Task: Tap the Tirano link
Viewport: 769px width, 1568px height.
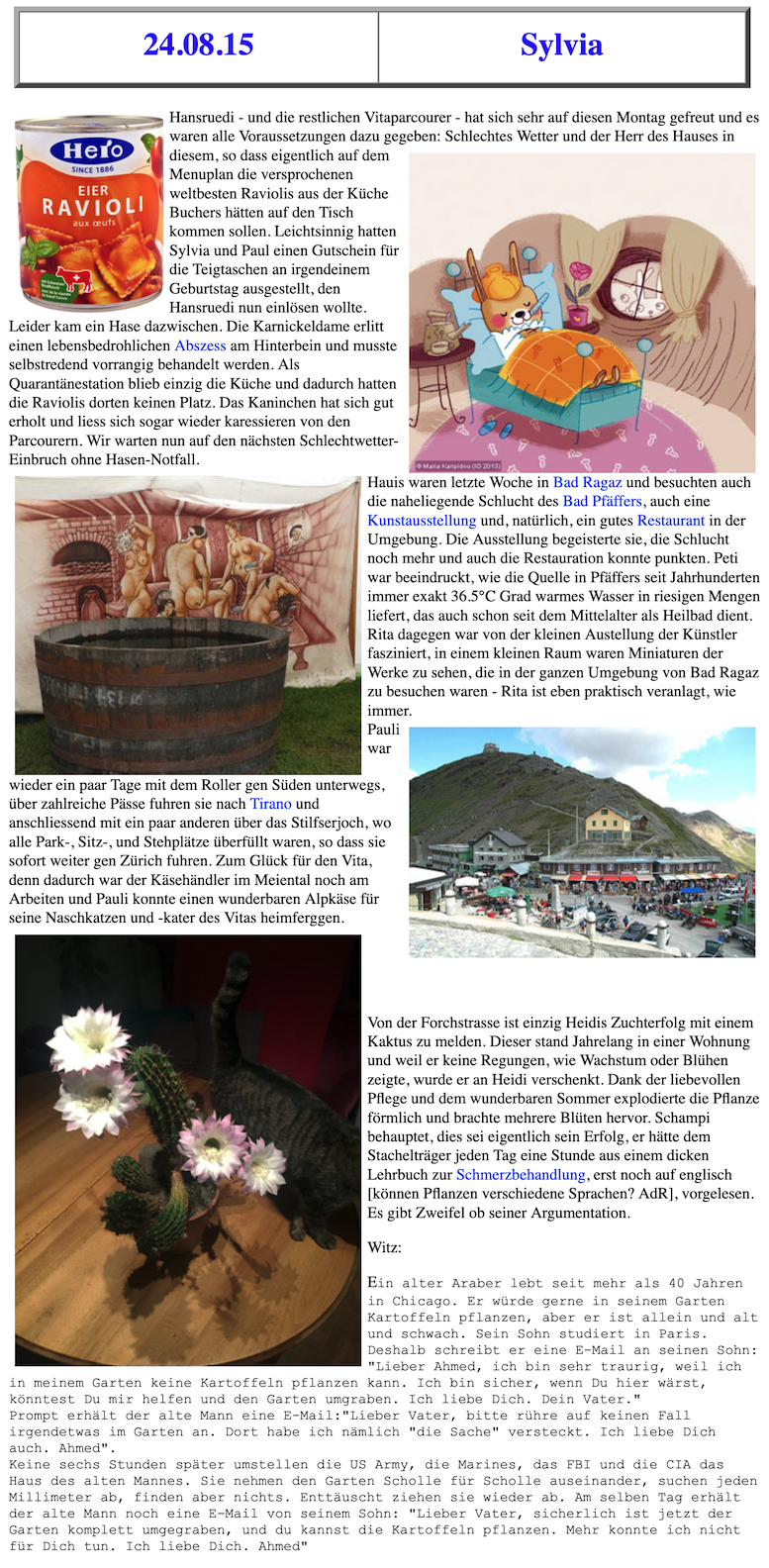Action: pos(271,804)
